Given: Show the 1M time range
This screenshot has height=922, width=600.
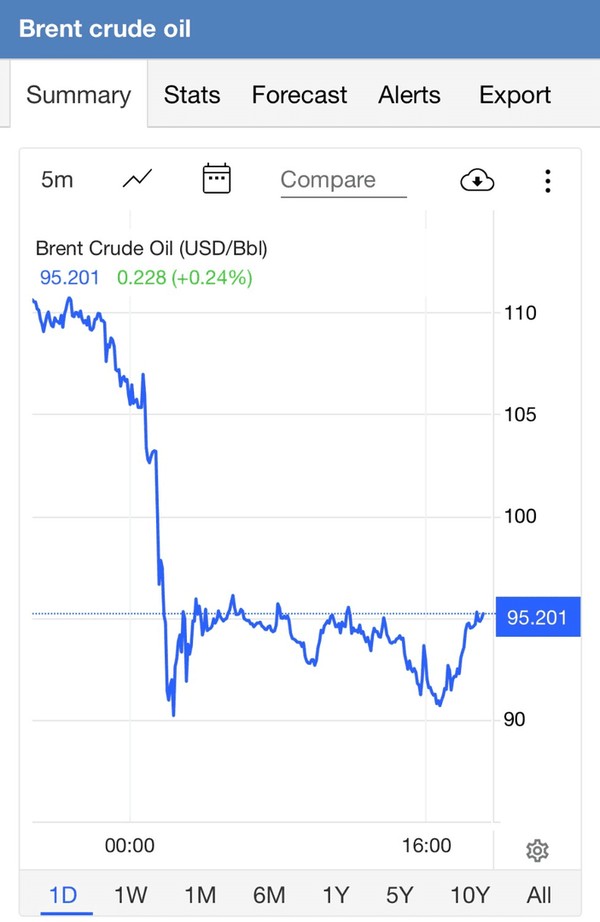Looking at the screenshot, I should 200,894.
